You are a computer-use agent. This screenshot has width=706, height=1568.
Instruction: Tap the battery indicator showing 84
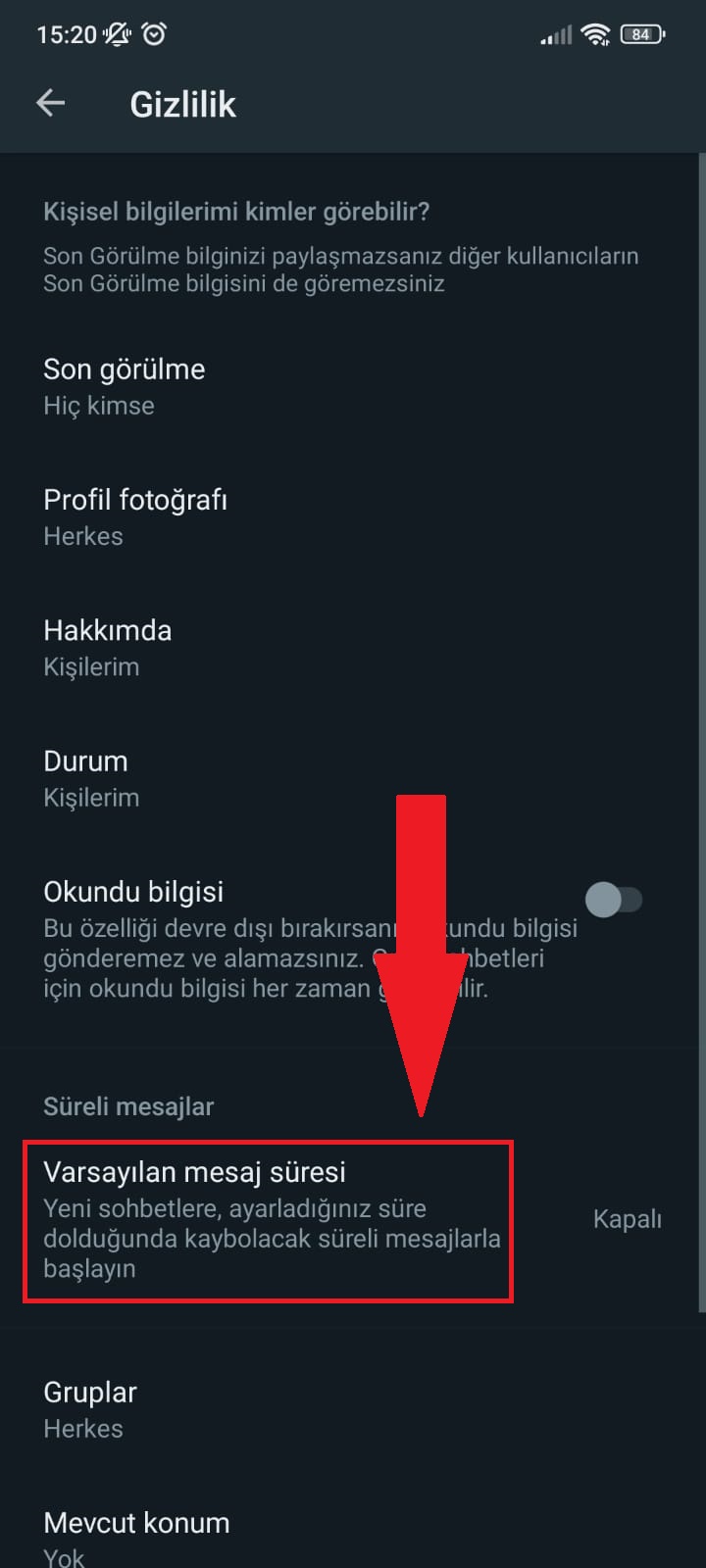(x=643, y=34)
